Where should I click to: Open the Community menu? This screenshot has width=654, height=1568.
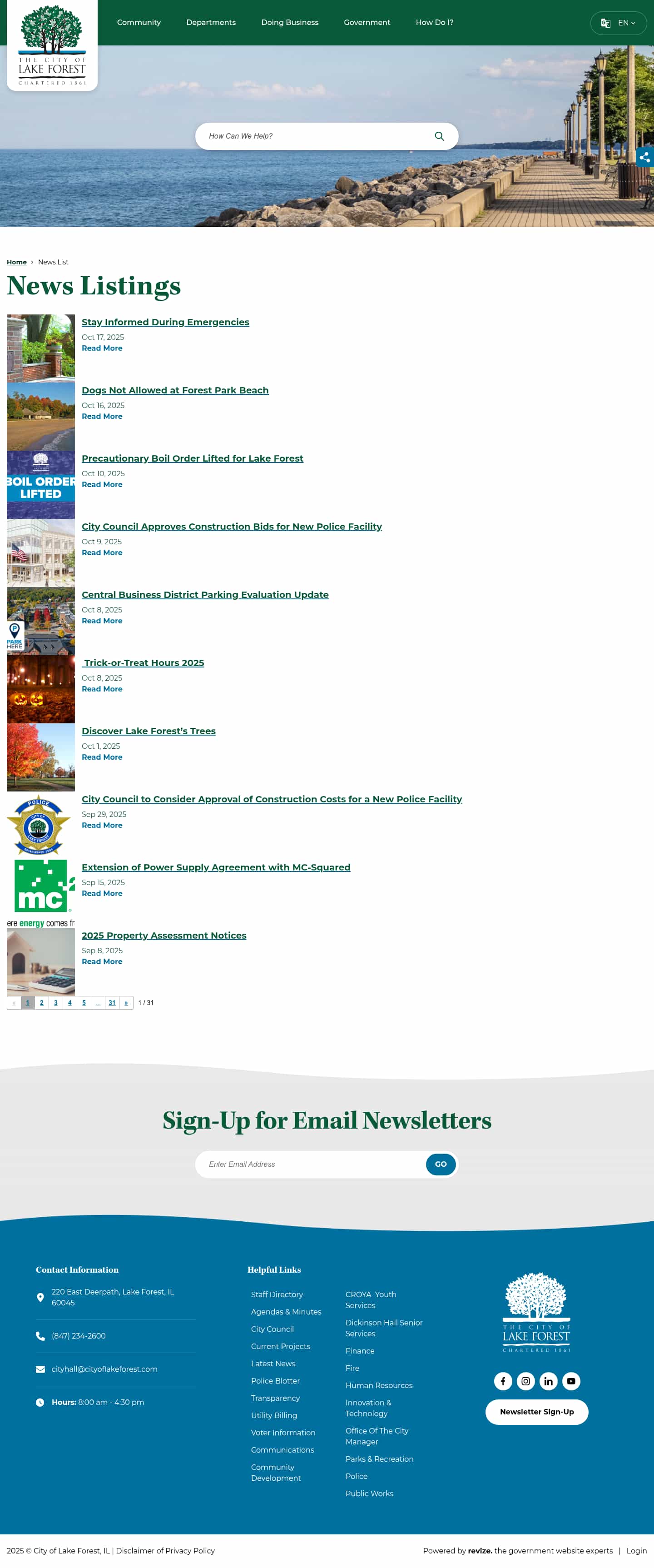click(139, 23)
